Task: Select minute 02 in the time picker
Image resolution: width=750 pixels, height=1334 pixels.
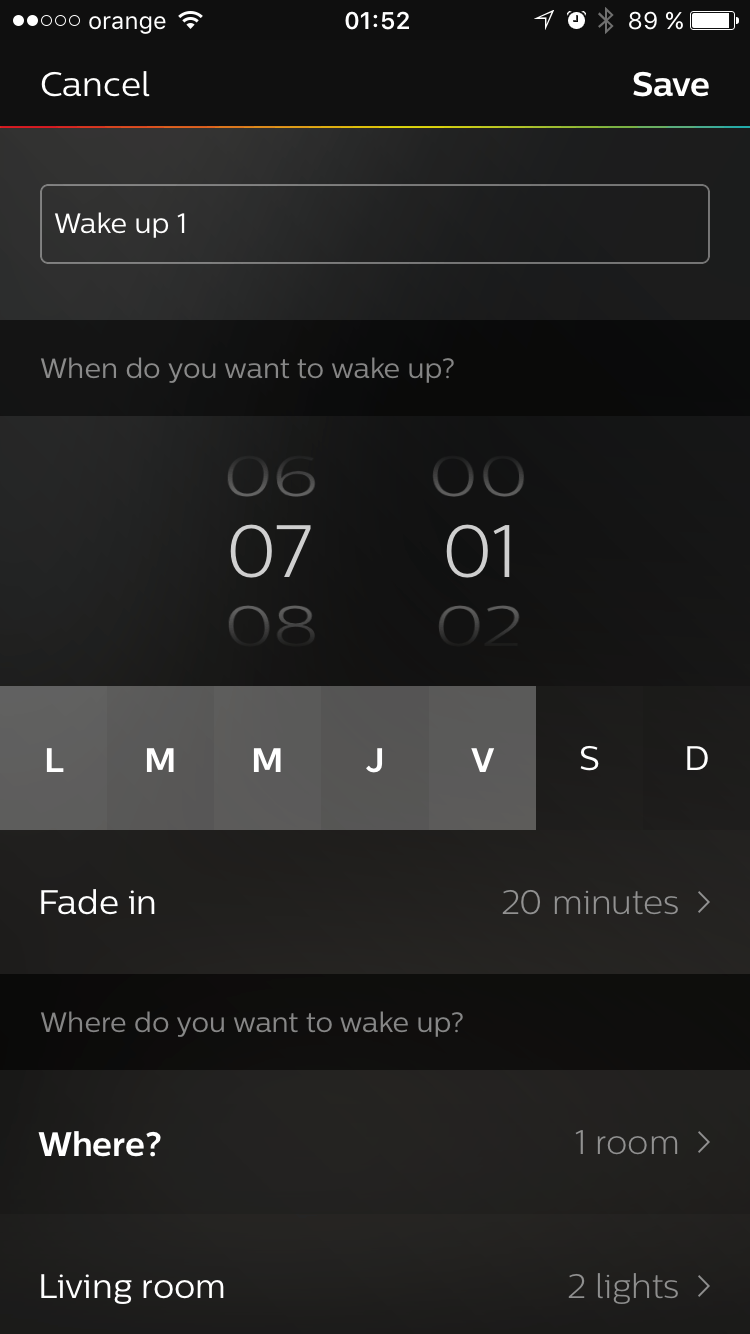Action: [479, 626]
